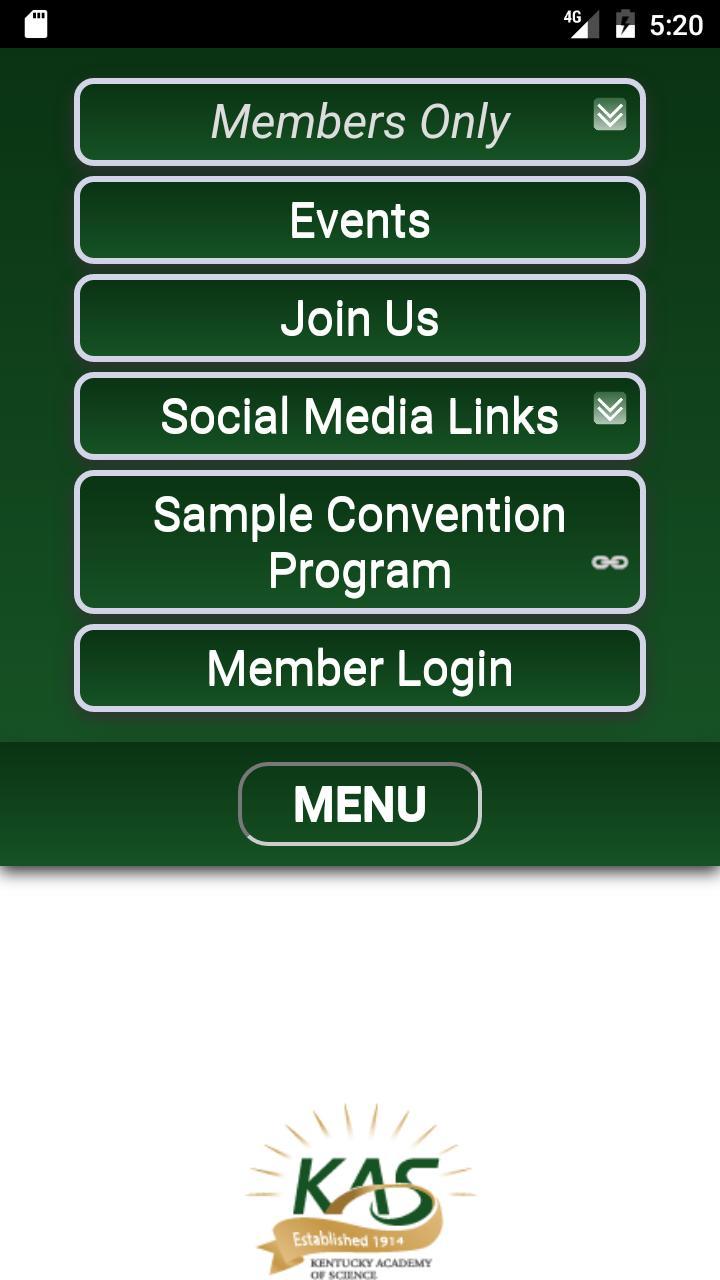
Task: Click the chevron icon on Social Media Links
Action: (x=610, y=410)
